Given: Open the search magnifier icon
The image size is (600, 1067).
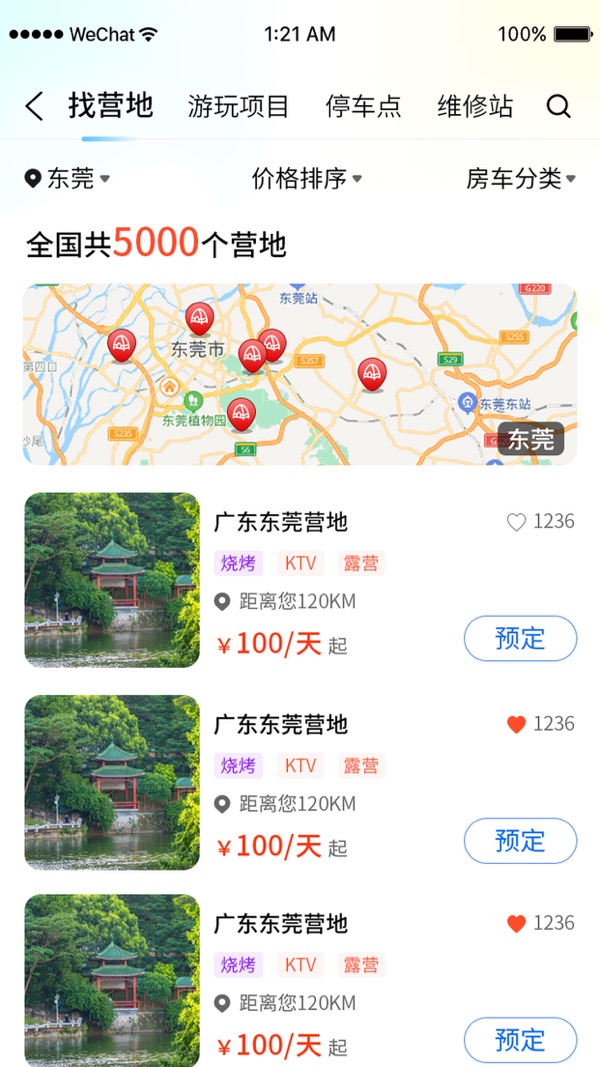Looking at the screenshot, I should pyautogui.click(x=558, y=106).
